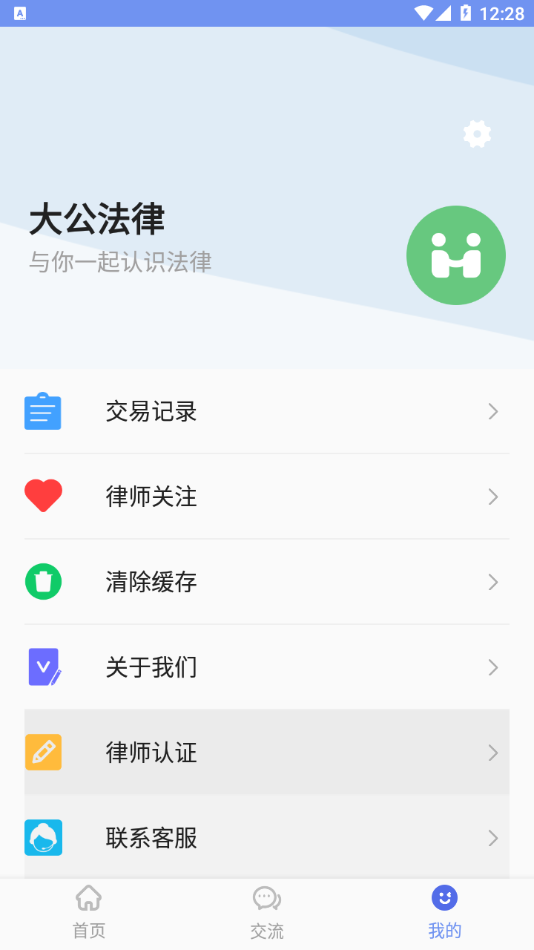
Task: Open the 关于我们 about us page
Action: [267, 668]
